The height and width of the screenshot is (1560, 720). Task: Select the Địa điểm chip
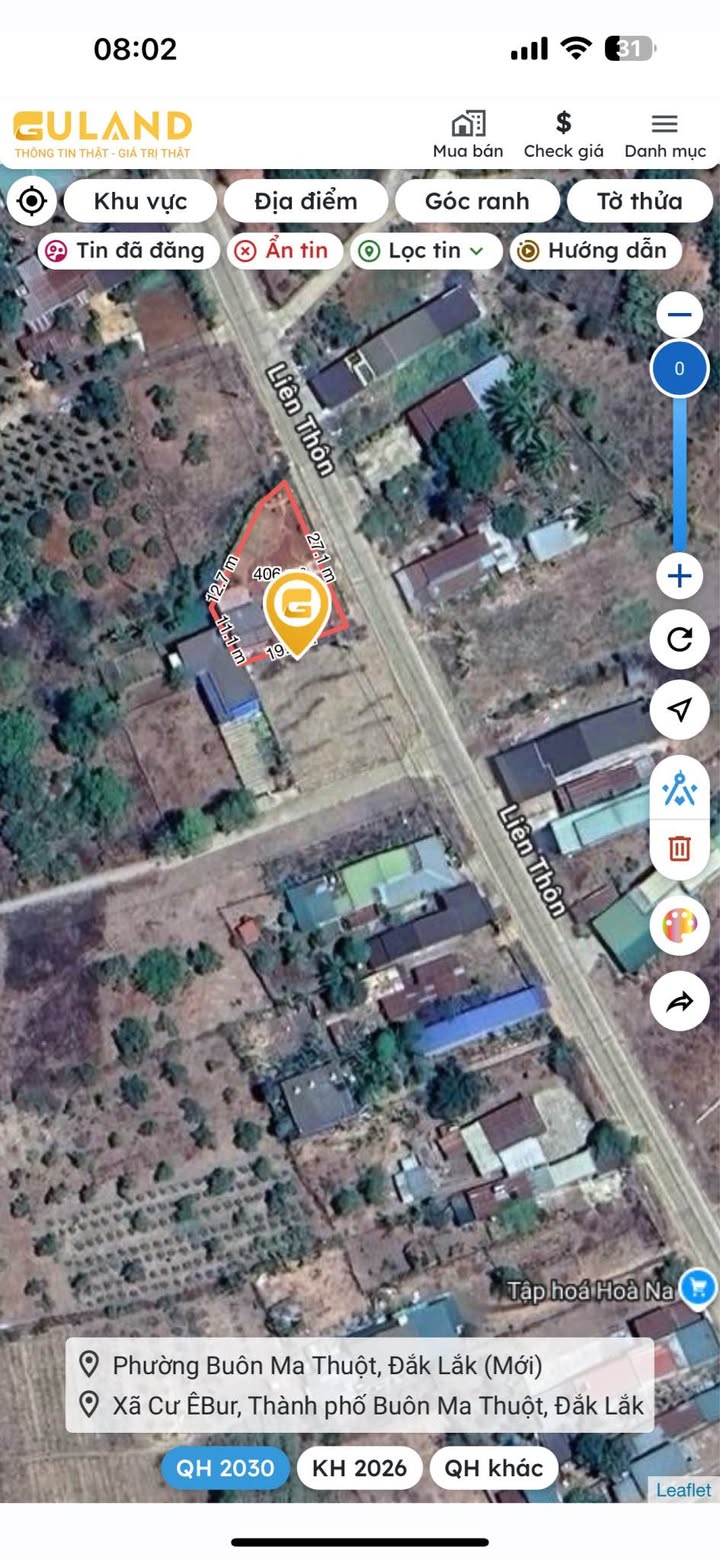click(x=305, y=201)
